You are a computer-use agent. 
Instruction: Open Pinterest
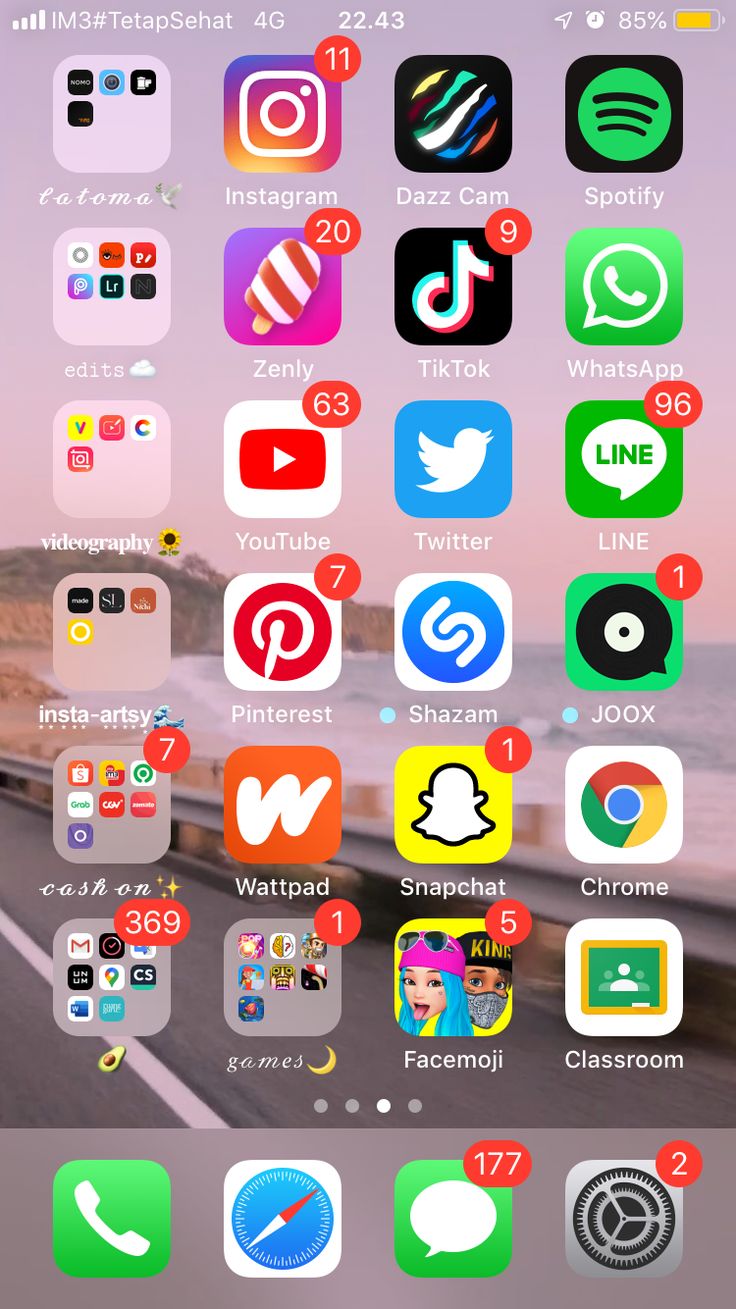[282, 630]
